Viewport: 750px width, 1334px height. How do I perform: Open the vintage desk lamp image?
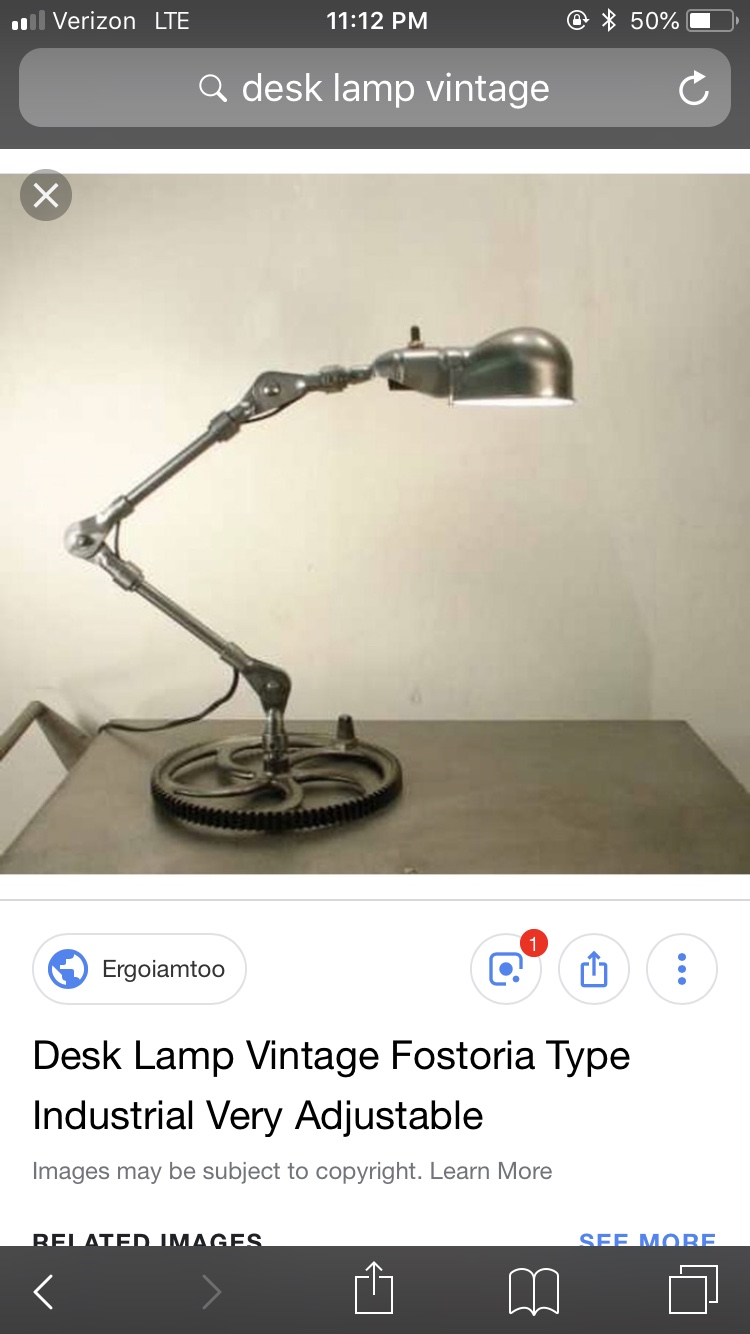point(375,524)
